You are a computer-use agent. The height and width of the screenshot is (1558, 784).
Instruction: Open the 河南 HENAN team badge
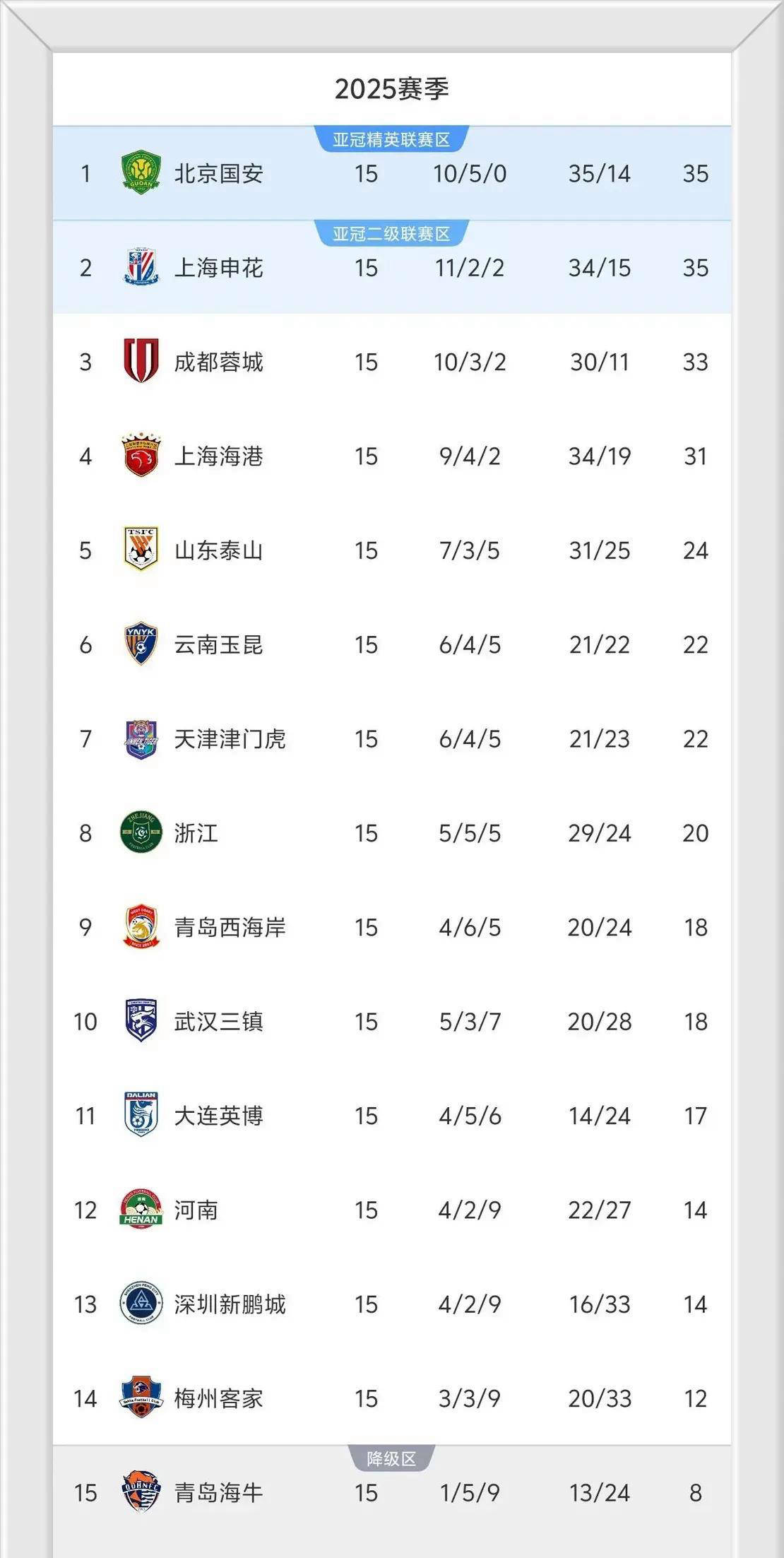pos(140,1210)
